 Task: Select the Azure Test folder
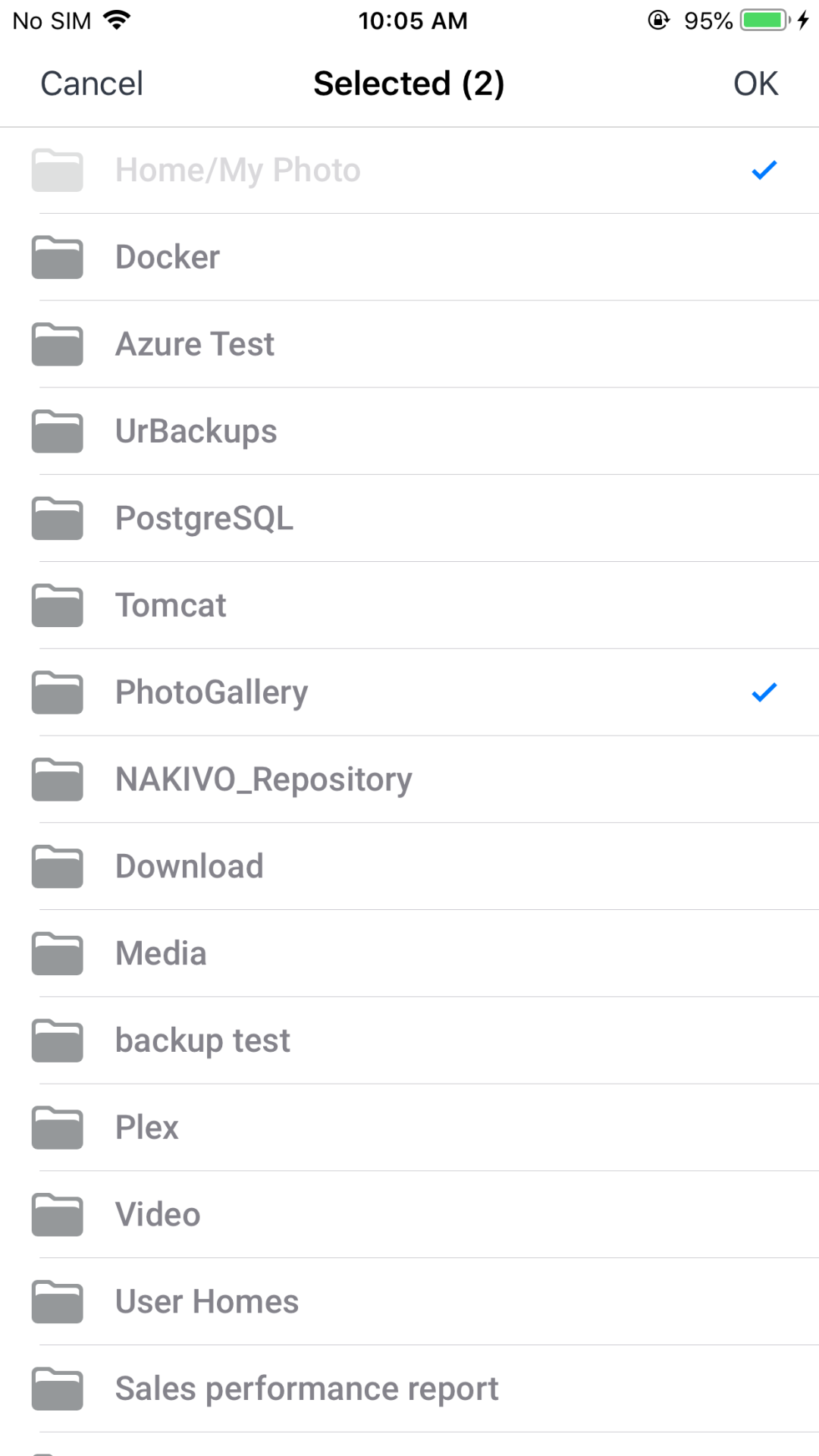tap(409, 344)
